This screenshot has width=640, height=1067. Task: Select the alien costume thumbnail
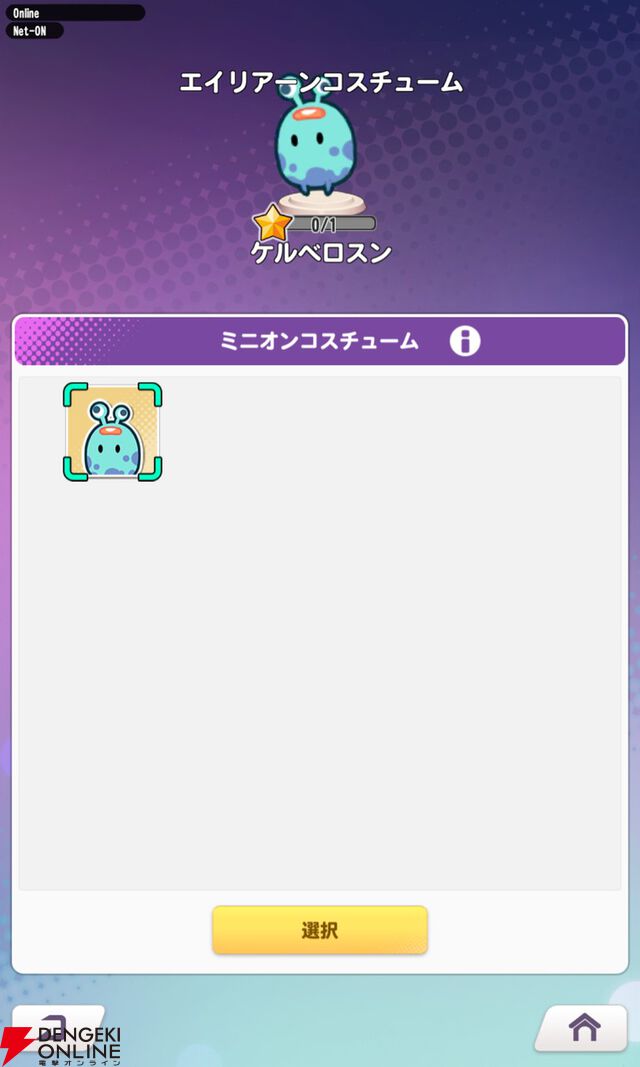pos(112,432)
